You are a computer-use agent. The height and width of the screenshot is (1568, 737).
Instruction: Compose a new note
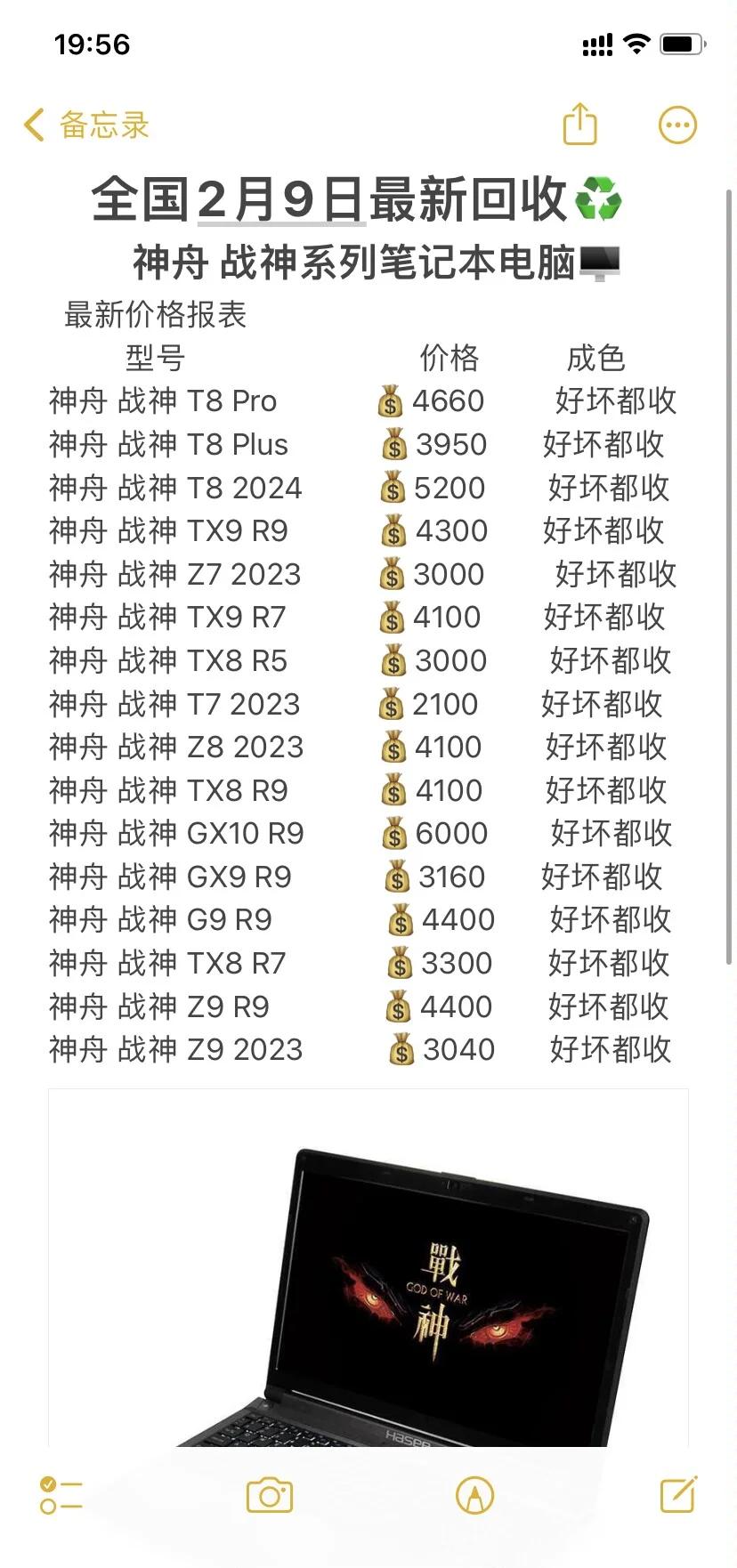coord(678,1495)
